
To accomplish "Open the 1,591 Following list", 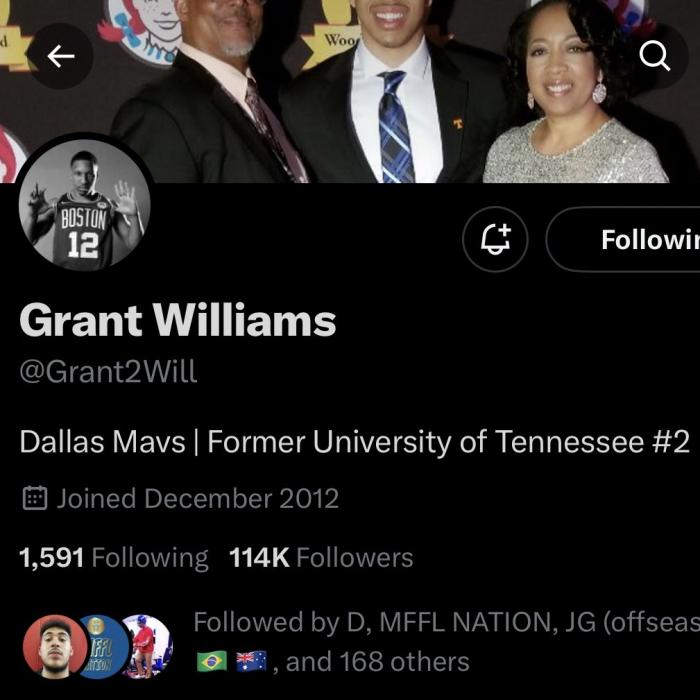I will (114, 558).
